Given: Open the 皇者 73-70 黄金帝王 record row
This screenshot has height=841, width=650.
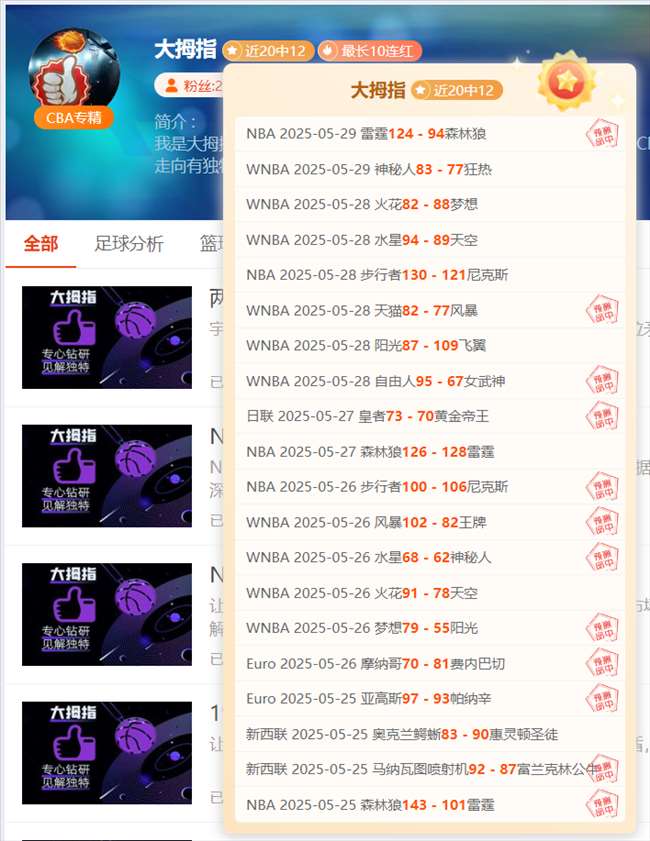Looking at the screenshot, I should (x=410, y=416).
